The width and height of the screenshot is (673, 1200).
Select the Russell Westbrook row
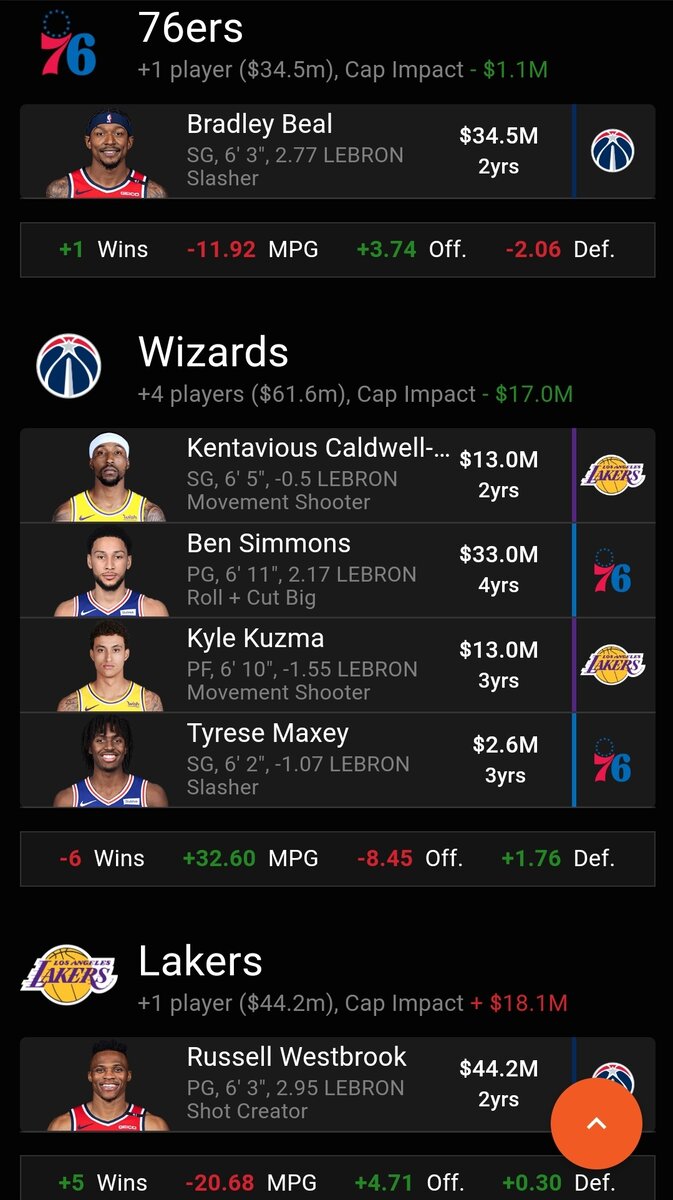click(300, 1084)
